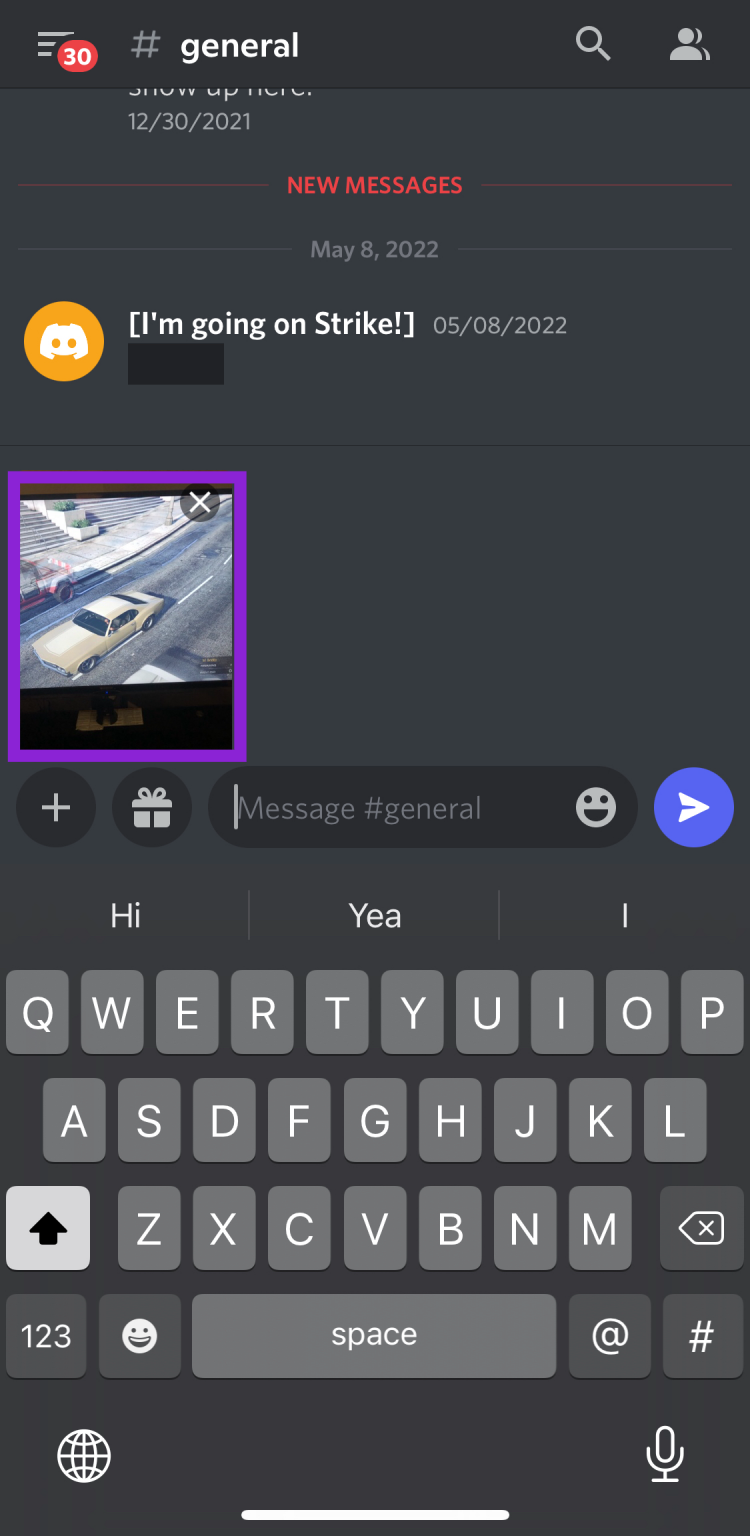The height and width of the screenshot is (1536, 750).
Task: Tap the message input field
Action: (x=400, y=807)
